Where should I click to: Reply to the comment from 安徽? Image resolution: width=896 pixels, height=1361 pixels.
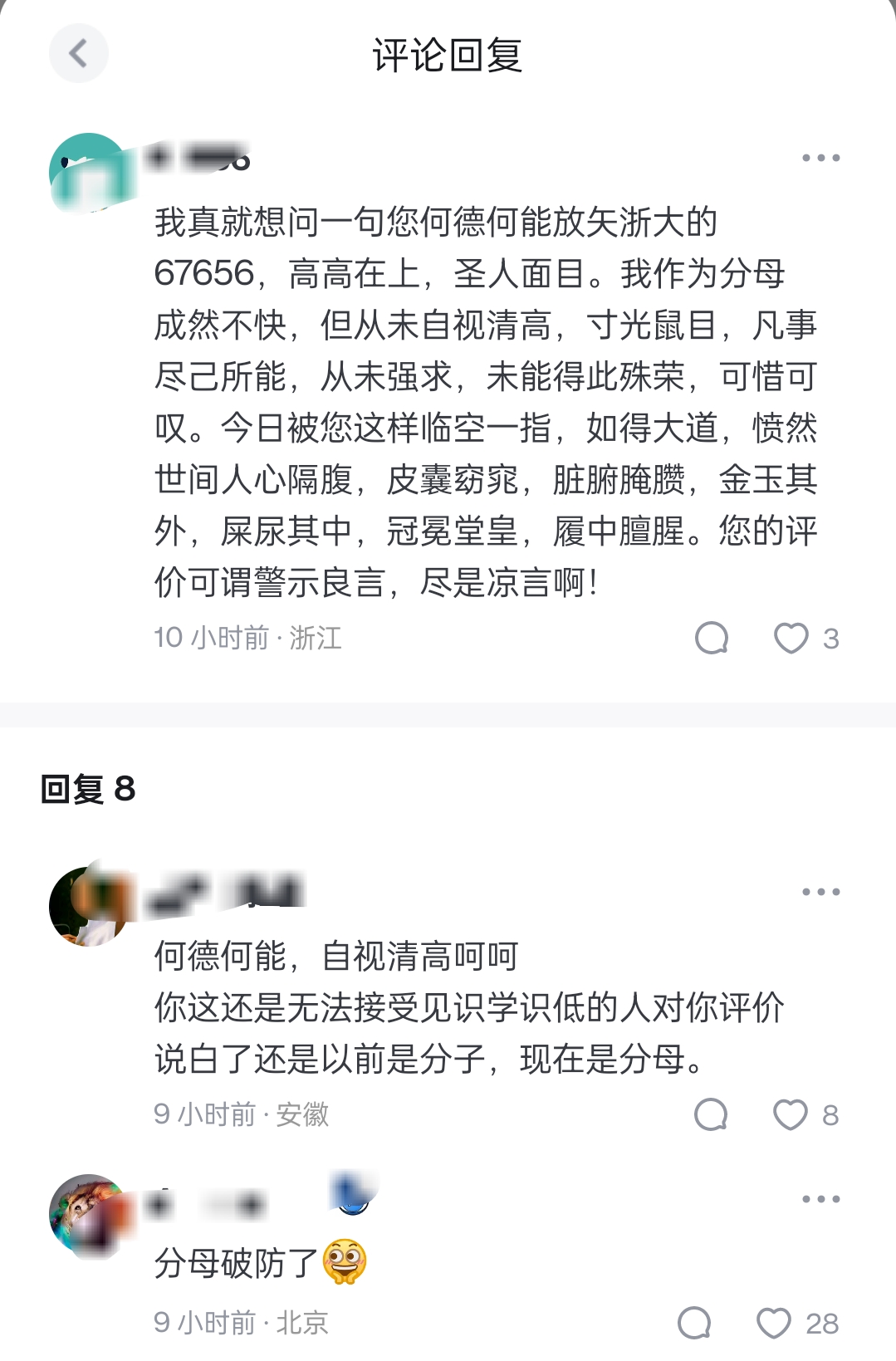(711, 1114)
